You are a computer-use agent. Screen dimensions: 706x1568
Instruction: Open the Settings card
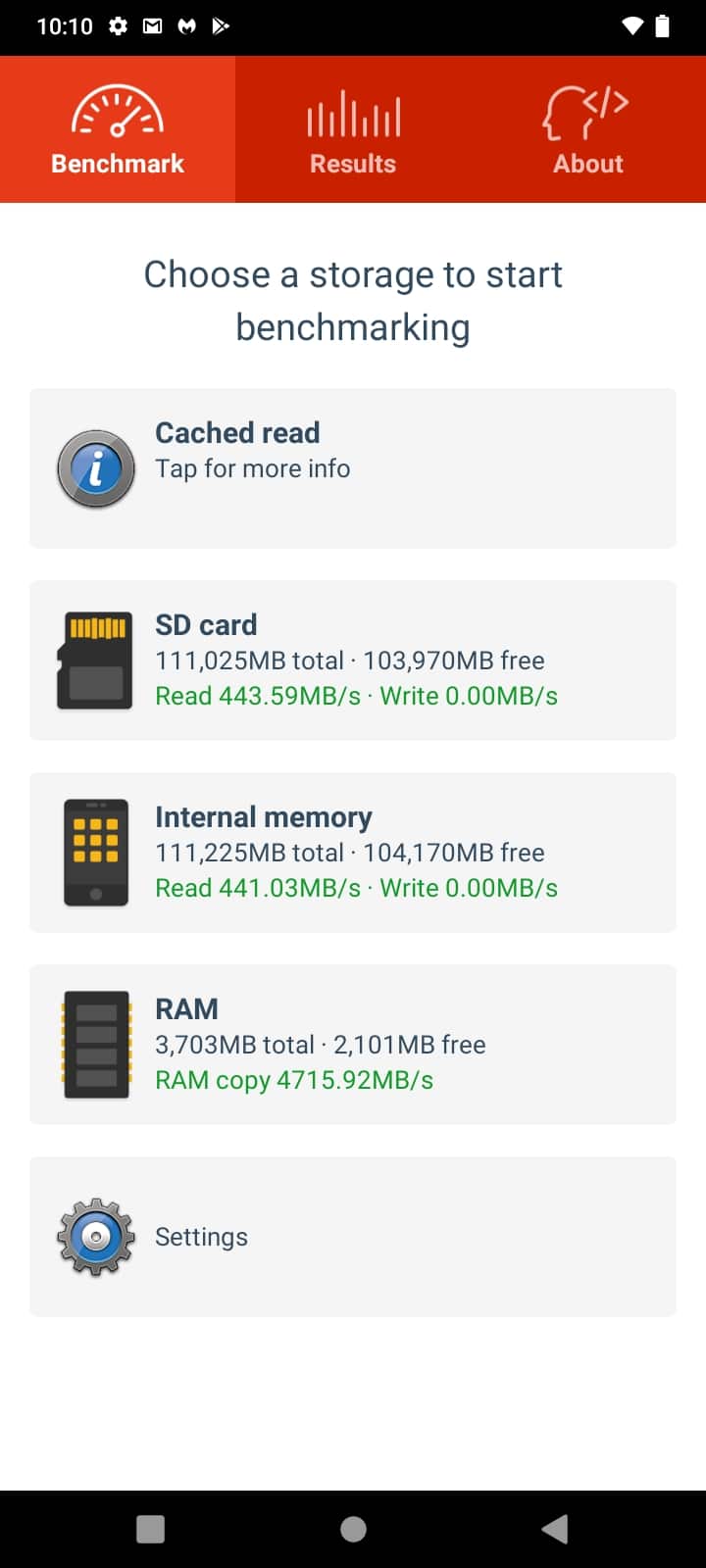[x=353, y=1237]
